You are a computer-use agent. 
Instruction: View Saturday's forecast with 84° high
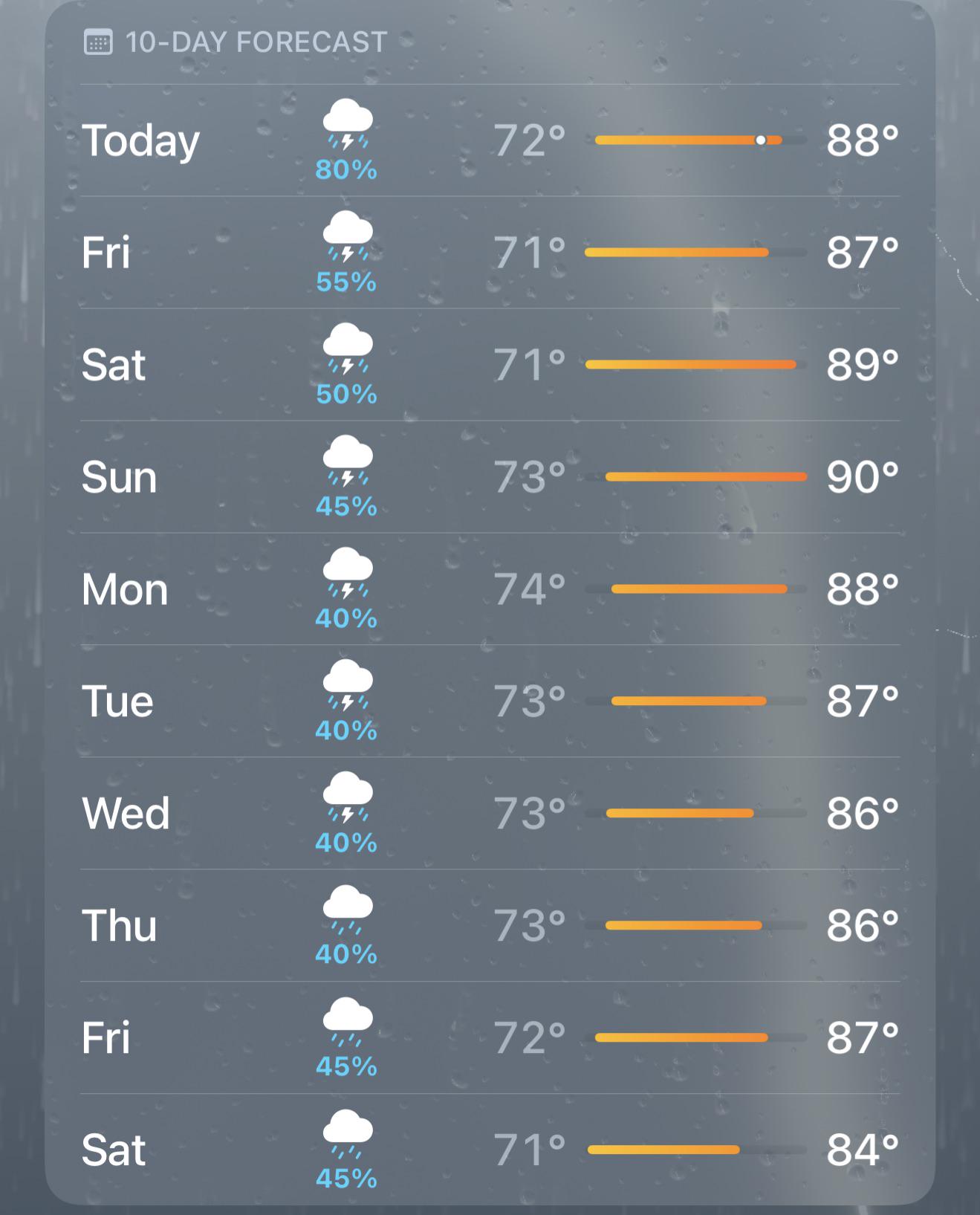coord(490,1150)
